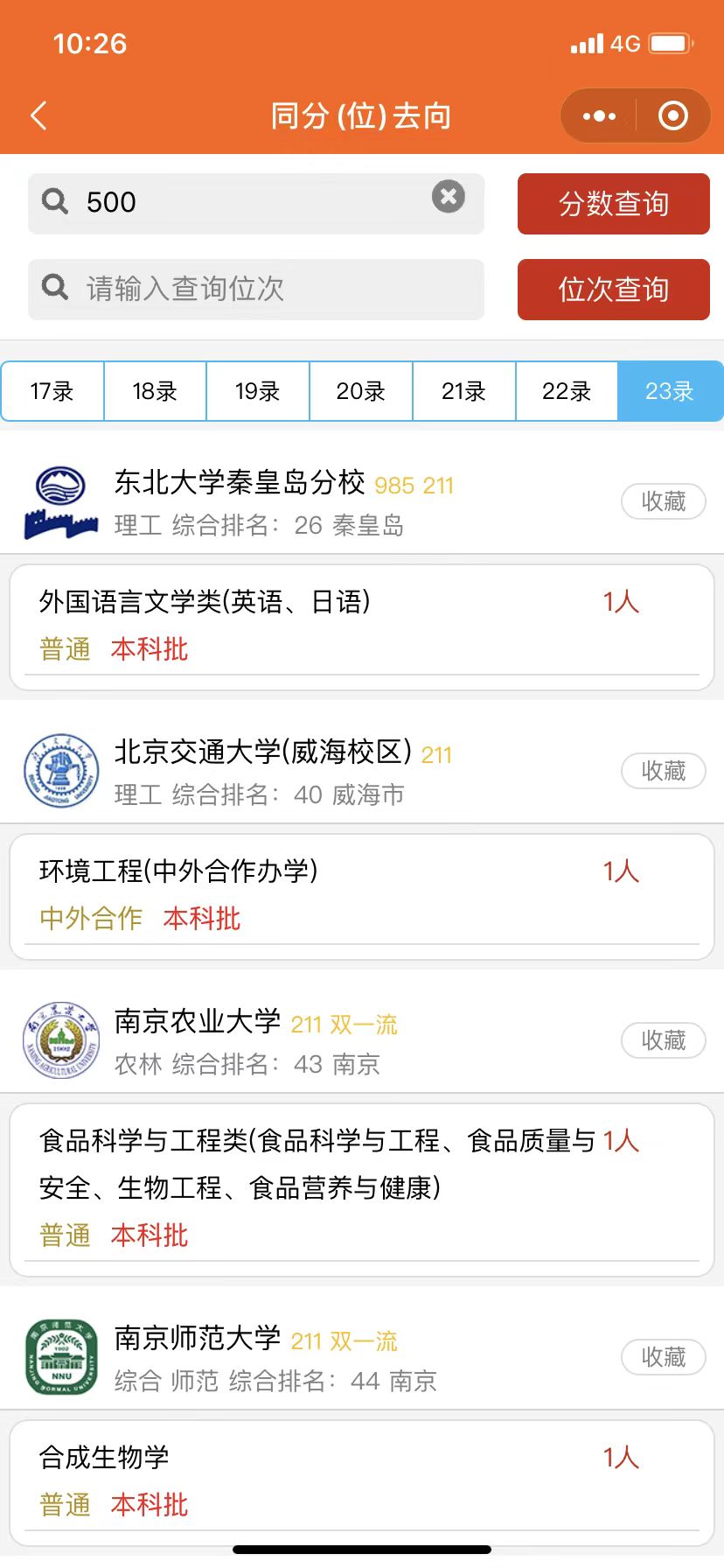Switch to the 17录 tab
This screenshot has height=1568, width=724.
52,391
